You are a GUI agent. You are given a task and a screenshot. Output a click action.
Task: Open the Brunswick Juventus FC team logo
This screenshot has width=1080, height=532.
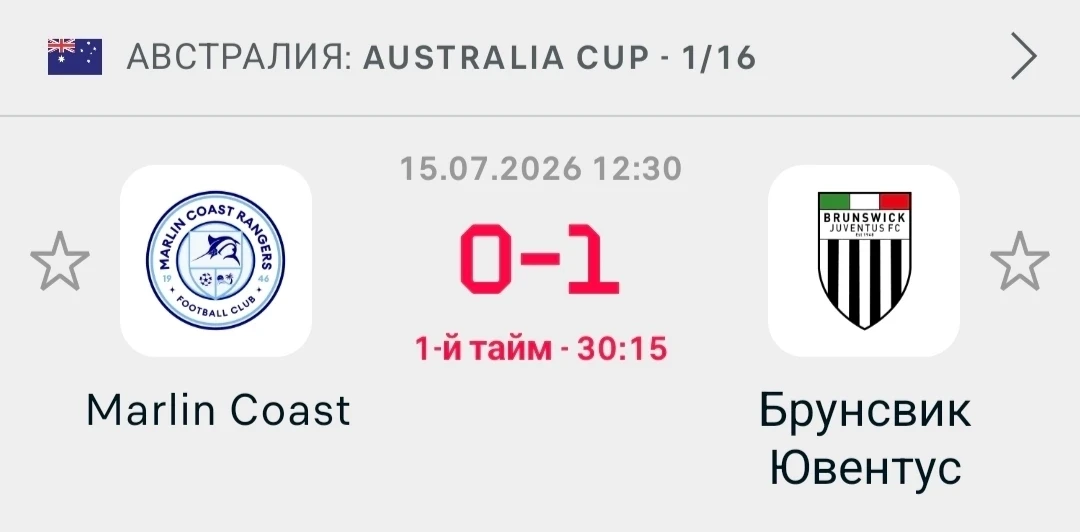tap(864, 260)
